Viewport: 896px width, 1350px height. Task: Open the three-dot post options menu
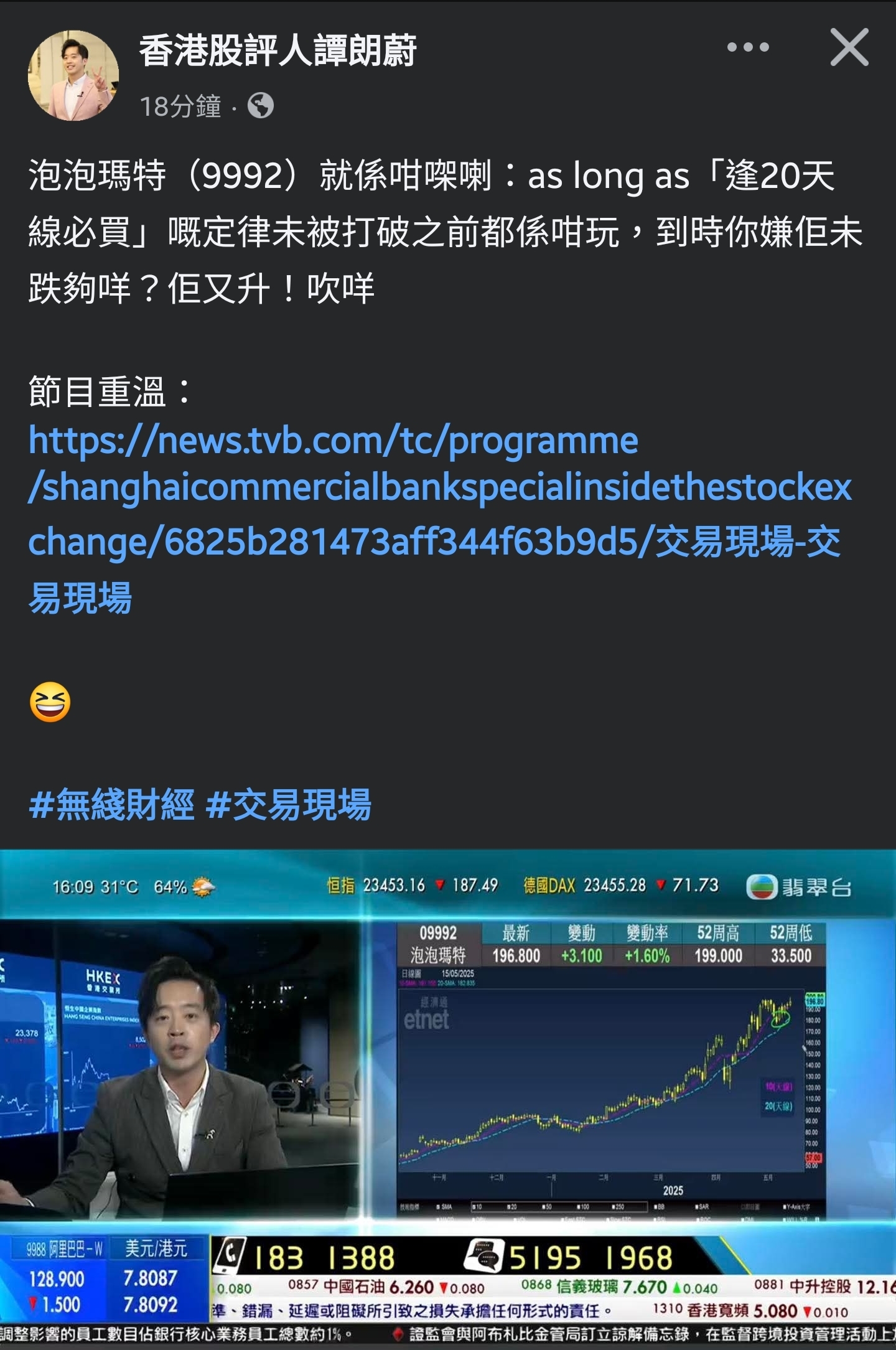(747, 47)
